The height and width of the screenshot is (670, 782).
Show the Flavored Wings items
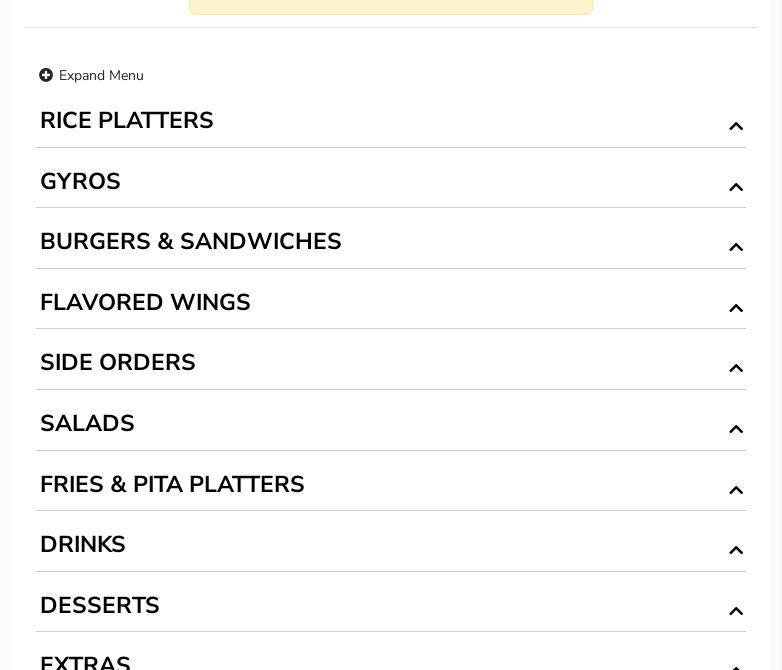(x=390, y=303)
